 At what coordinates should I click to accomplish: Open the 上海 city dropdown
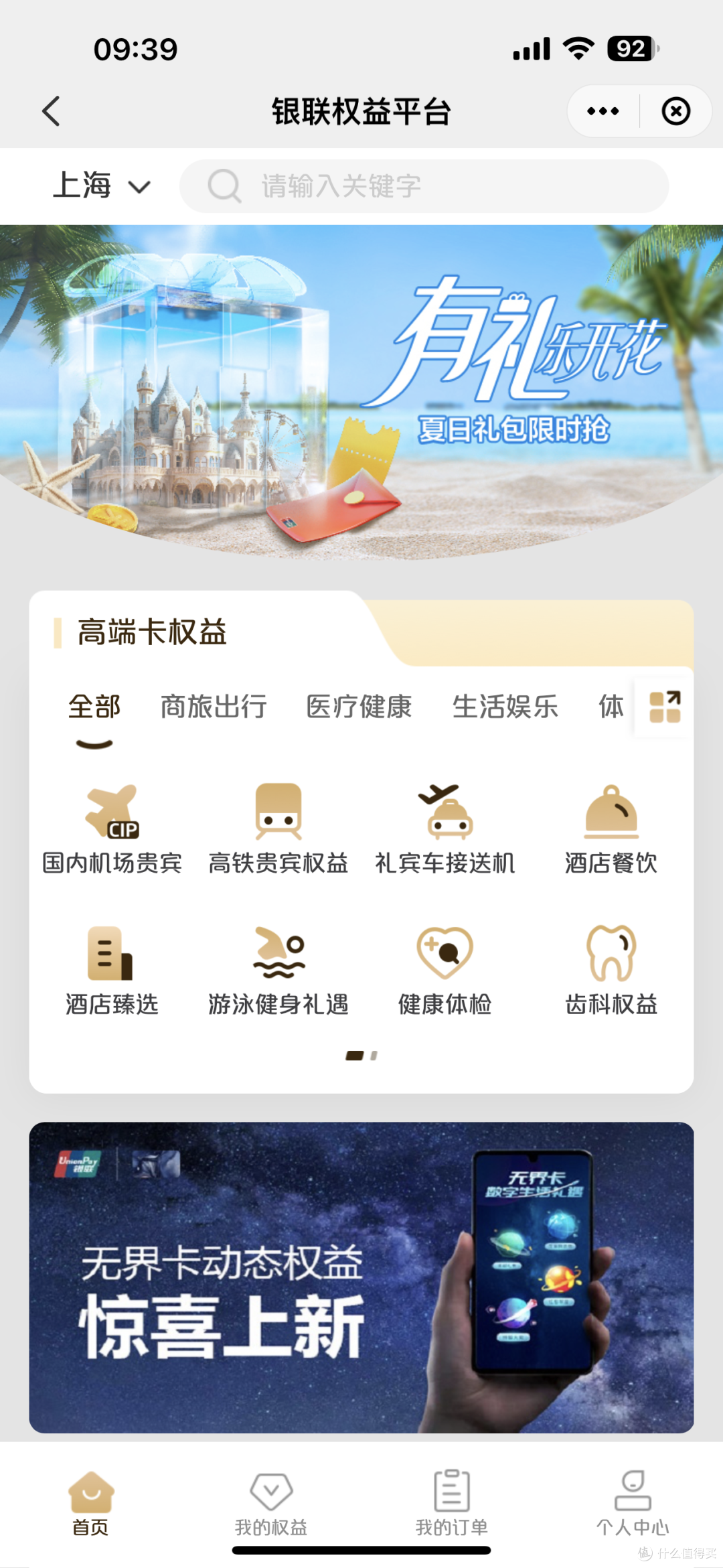(102, 186)
